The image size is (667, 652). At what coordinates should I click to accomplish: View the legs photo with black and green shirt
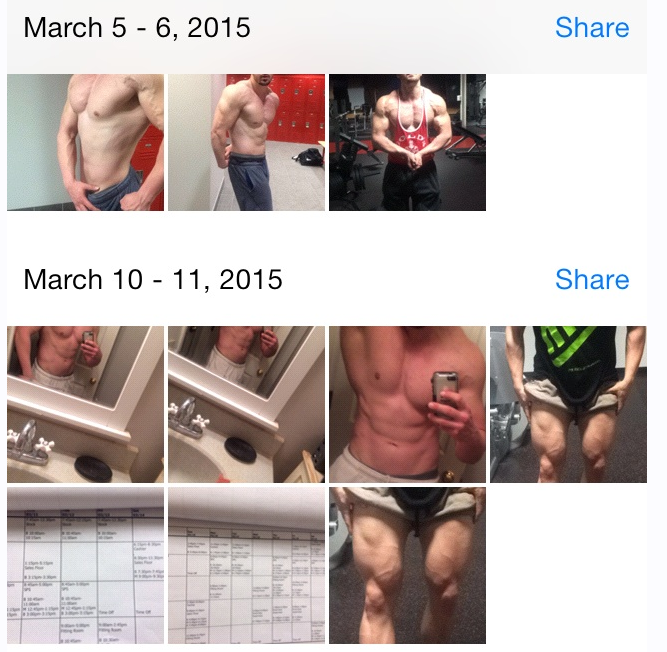(x=568, y=404)
